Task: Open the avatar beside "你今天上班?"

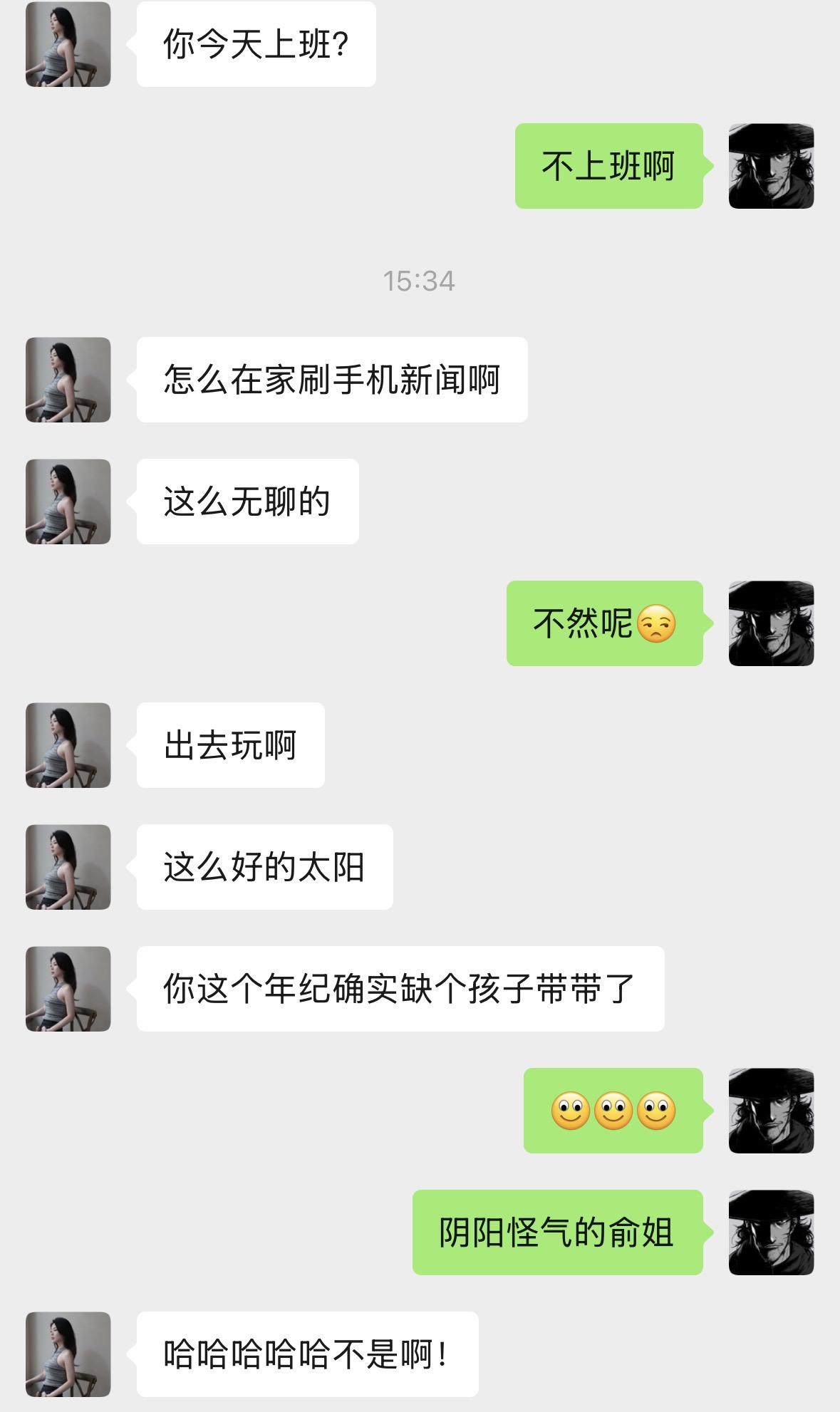Action: (x=68, y=44)
